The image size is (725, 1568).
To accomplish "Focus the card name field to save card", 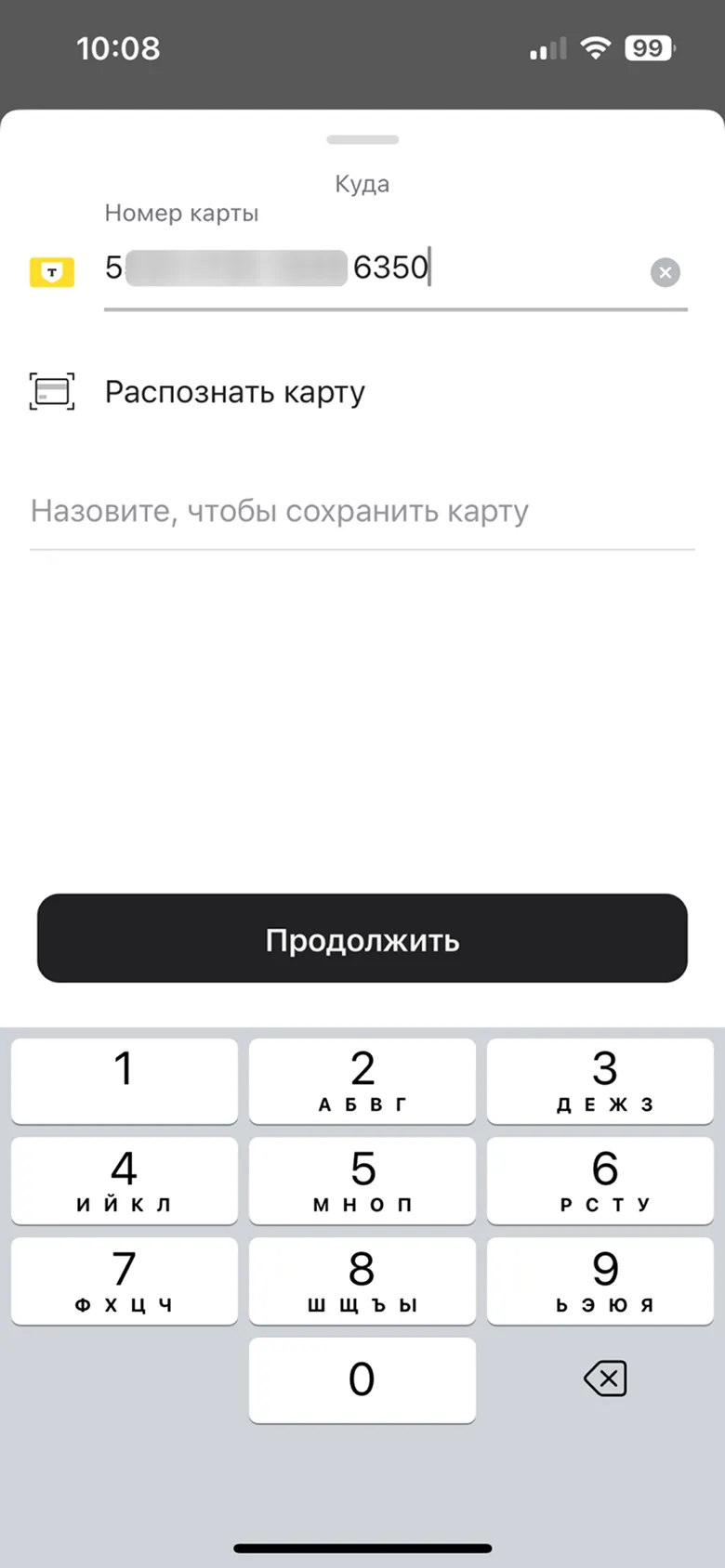I will [x=362, y=512].
